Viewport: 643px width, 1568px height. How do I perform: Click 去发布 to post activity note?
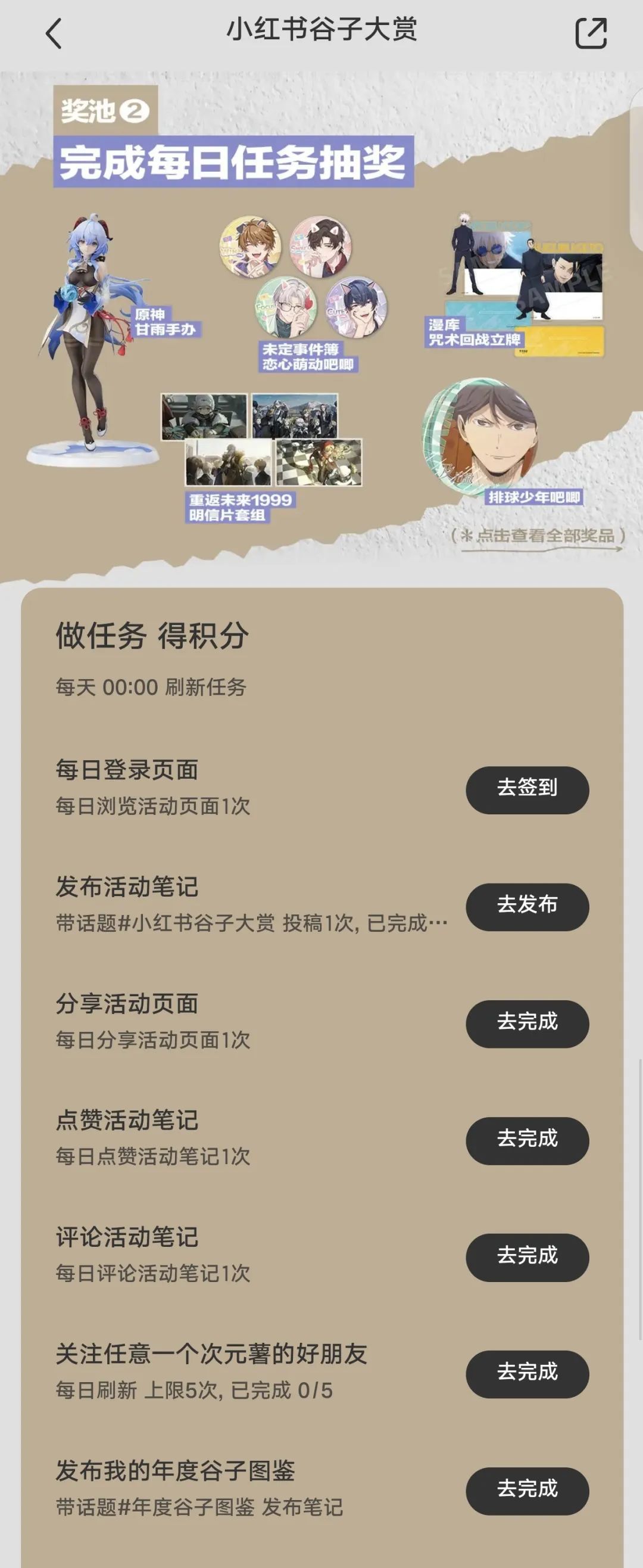[527, 905]
